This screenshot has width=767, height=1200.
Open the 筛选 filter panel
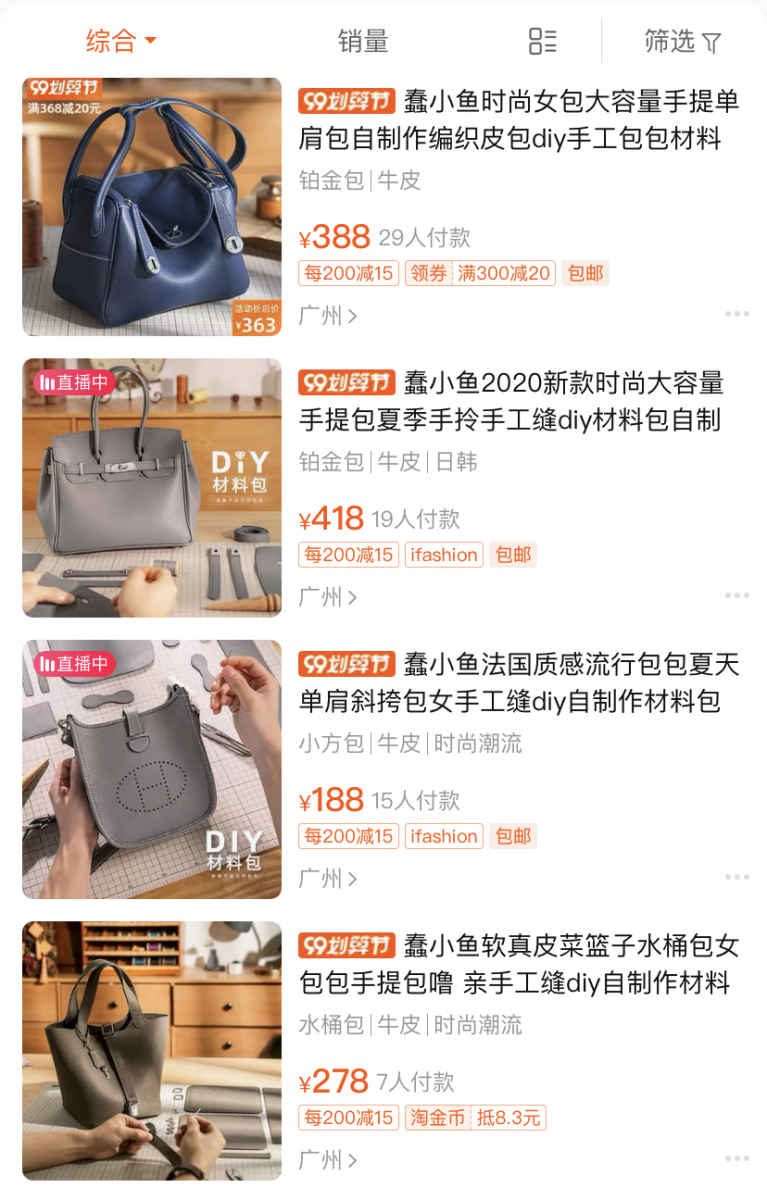coord(682,41)
